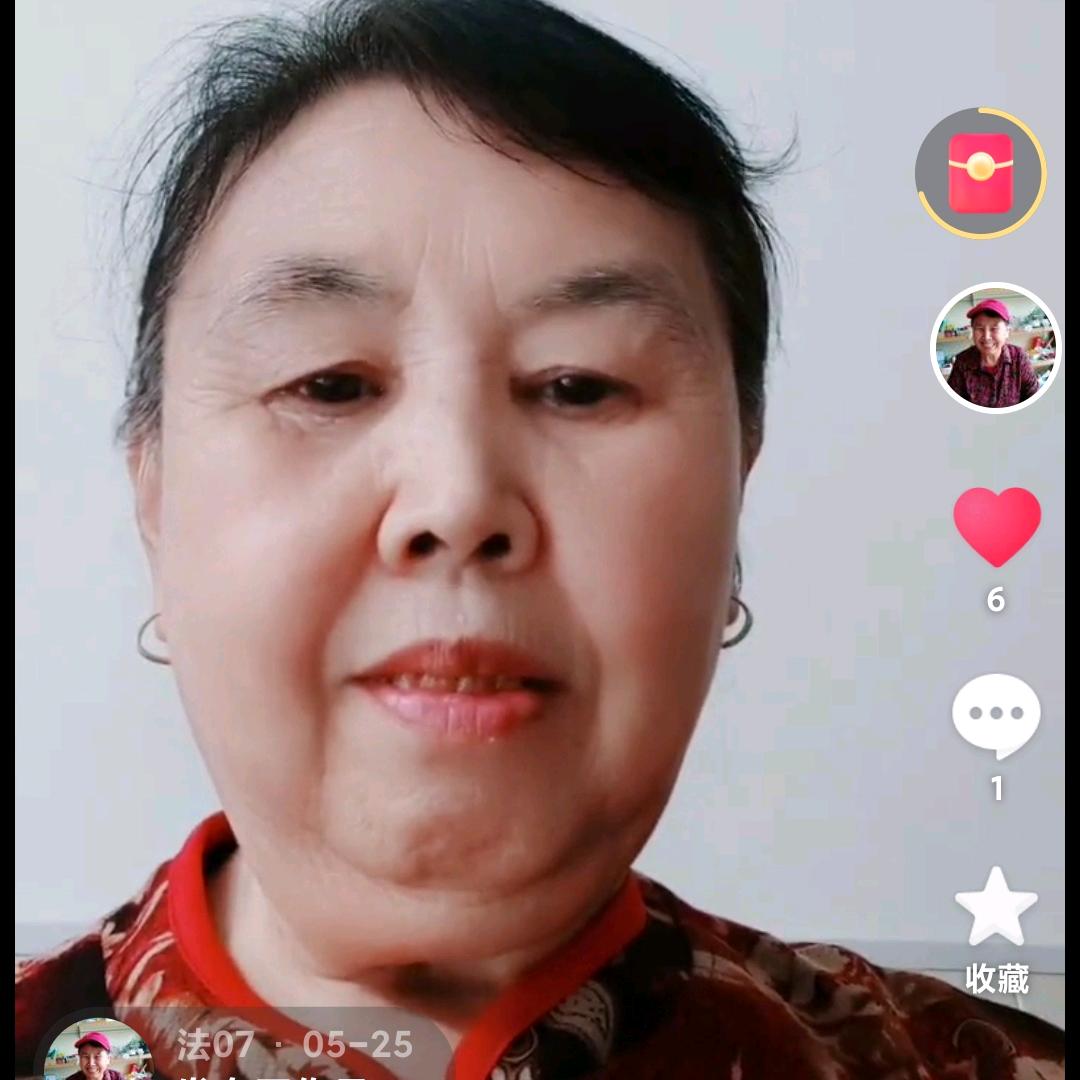
Task: Open the 法07 author chip at bottom
Action: tap(215, 1047)
